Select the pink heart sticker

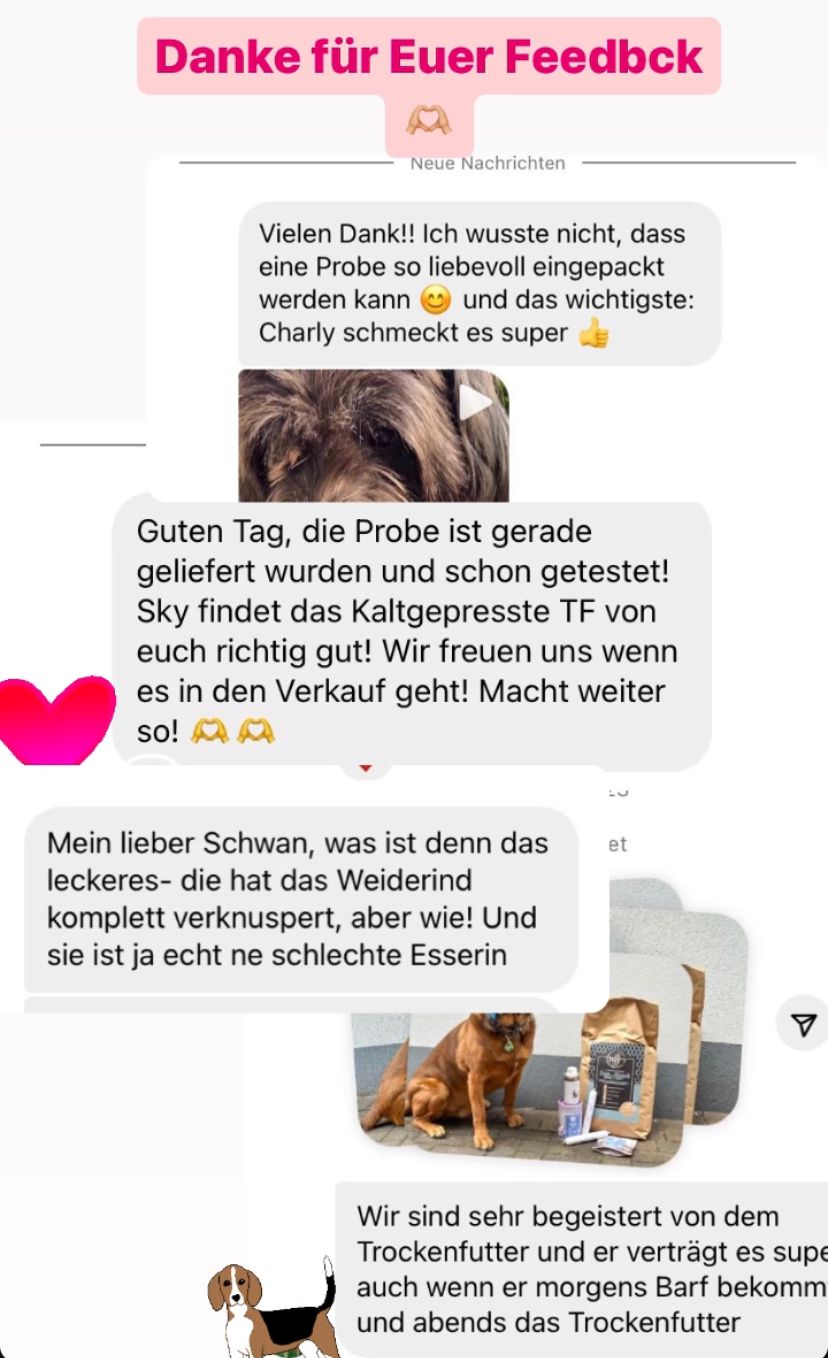tap(55, 718)
